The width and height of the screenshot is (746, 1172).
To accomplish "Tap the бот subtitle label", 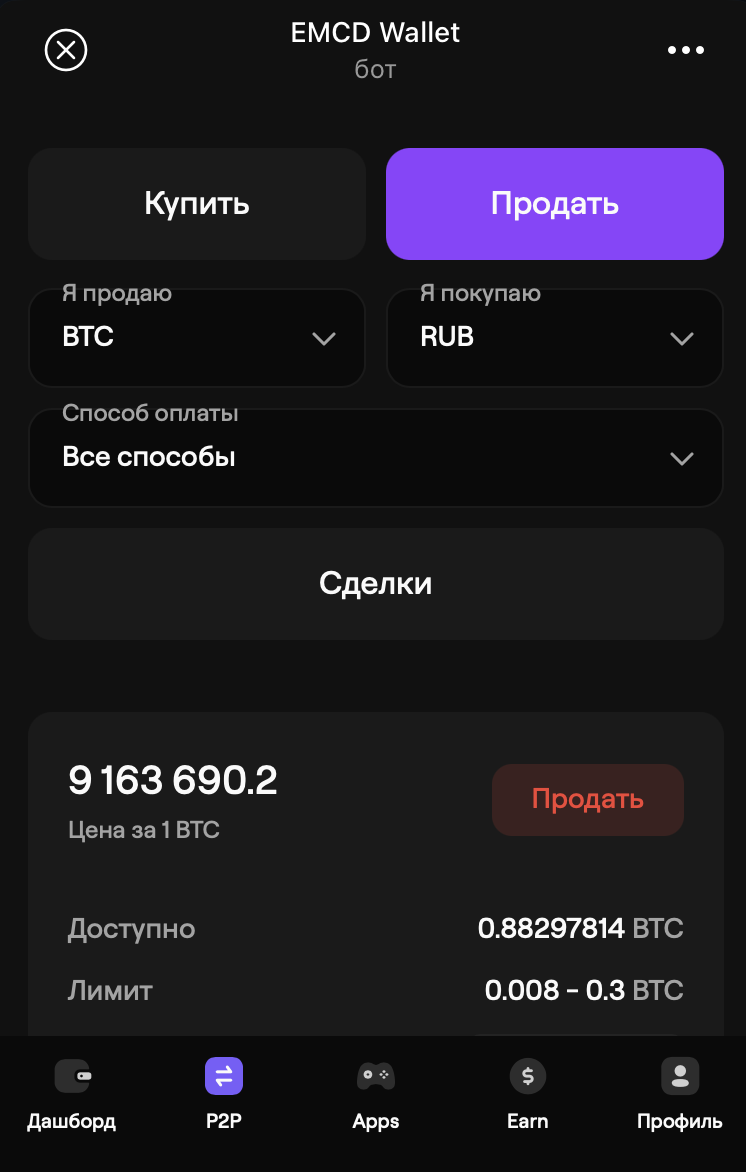I will point(375,69).
